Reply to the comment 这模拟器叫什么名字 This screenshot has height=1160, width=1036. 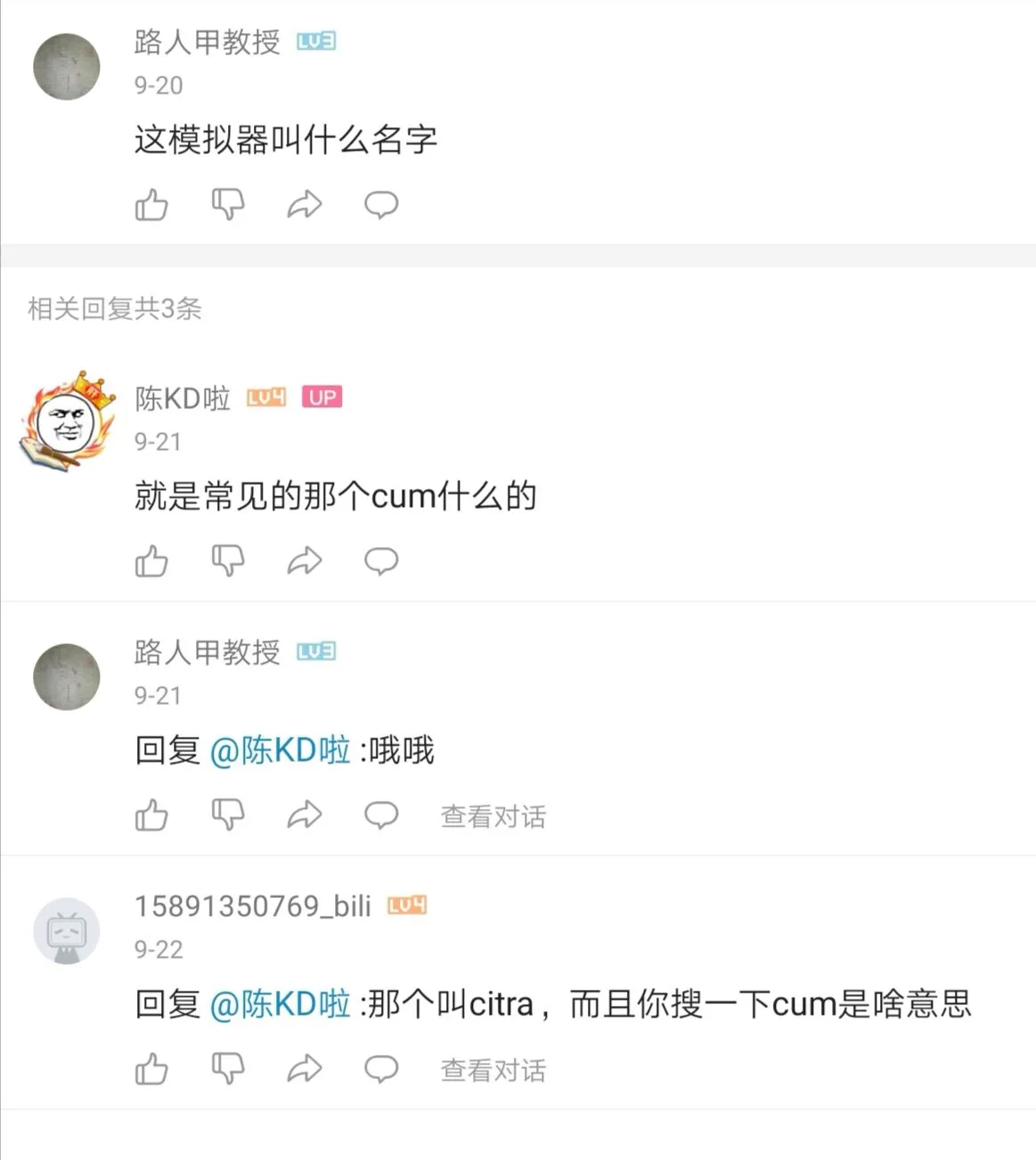(x=381, y=205)
